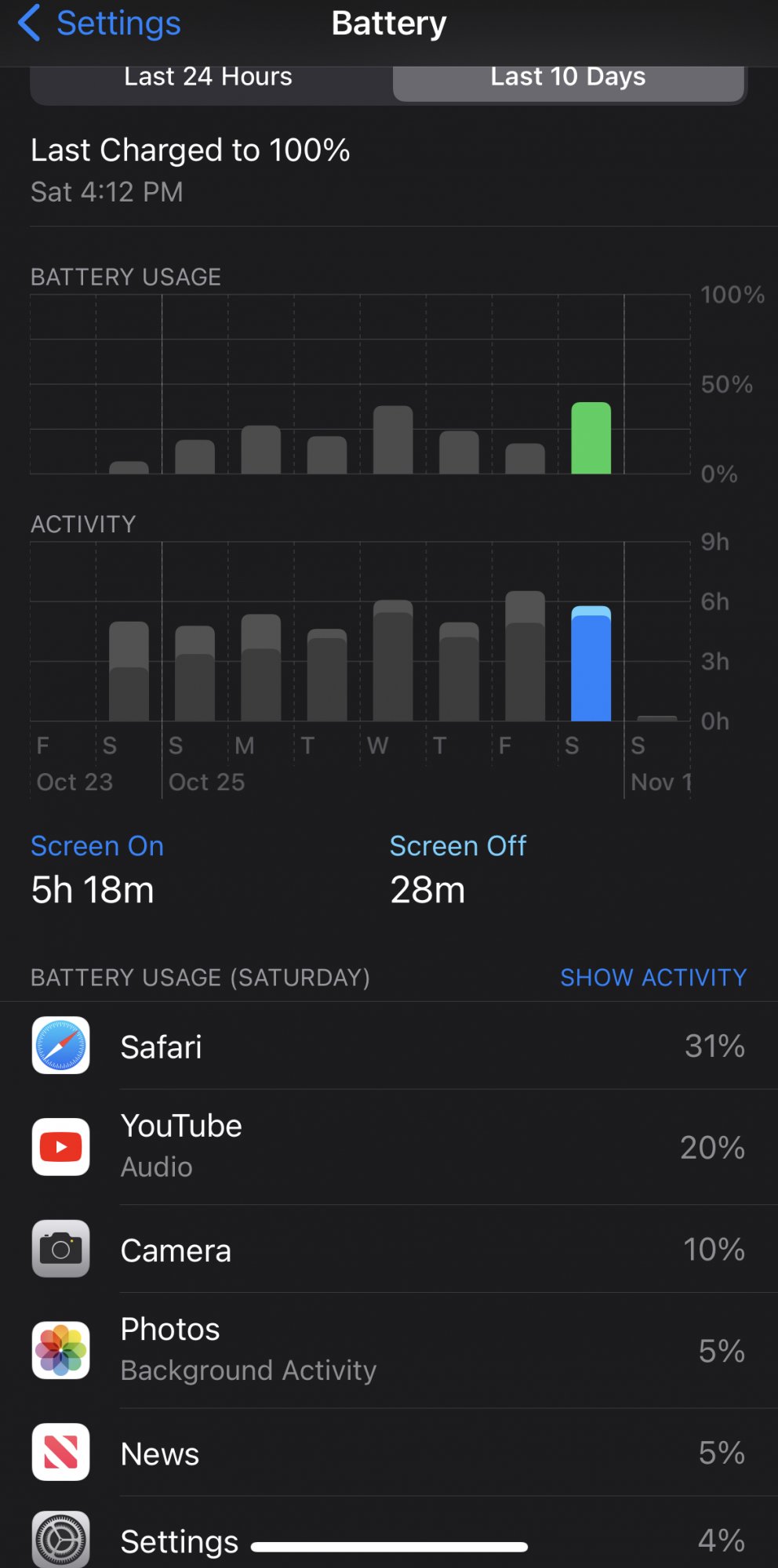The width and height of the screenshot is (778, 1568).
Task: Tap the blue Saturday activity bar
Action: point(591,665)
